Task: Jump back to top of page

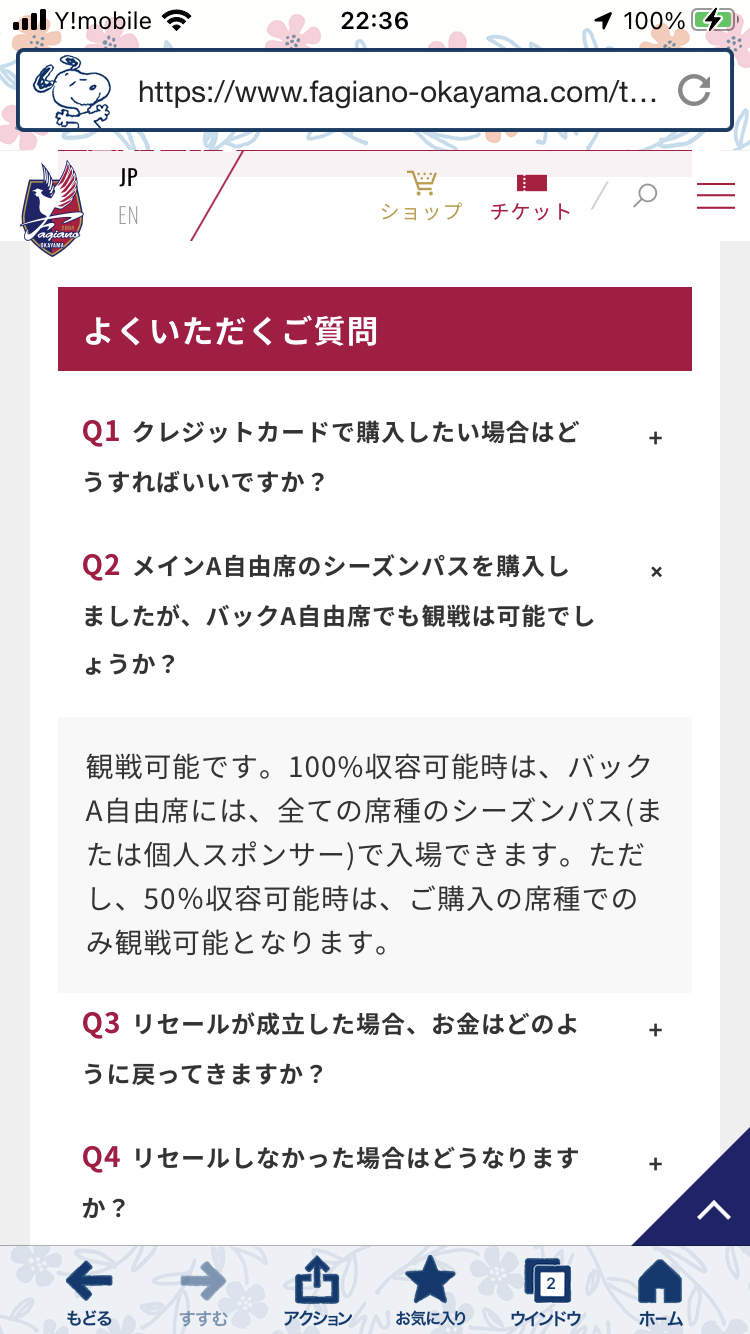Action: 712,1208
